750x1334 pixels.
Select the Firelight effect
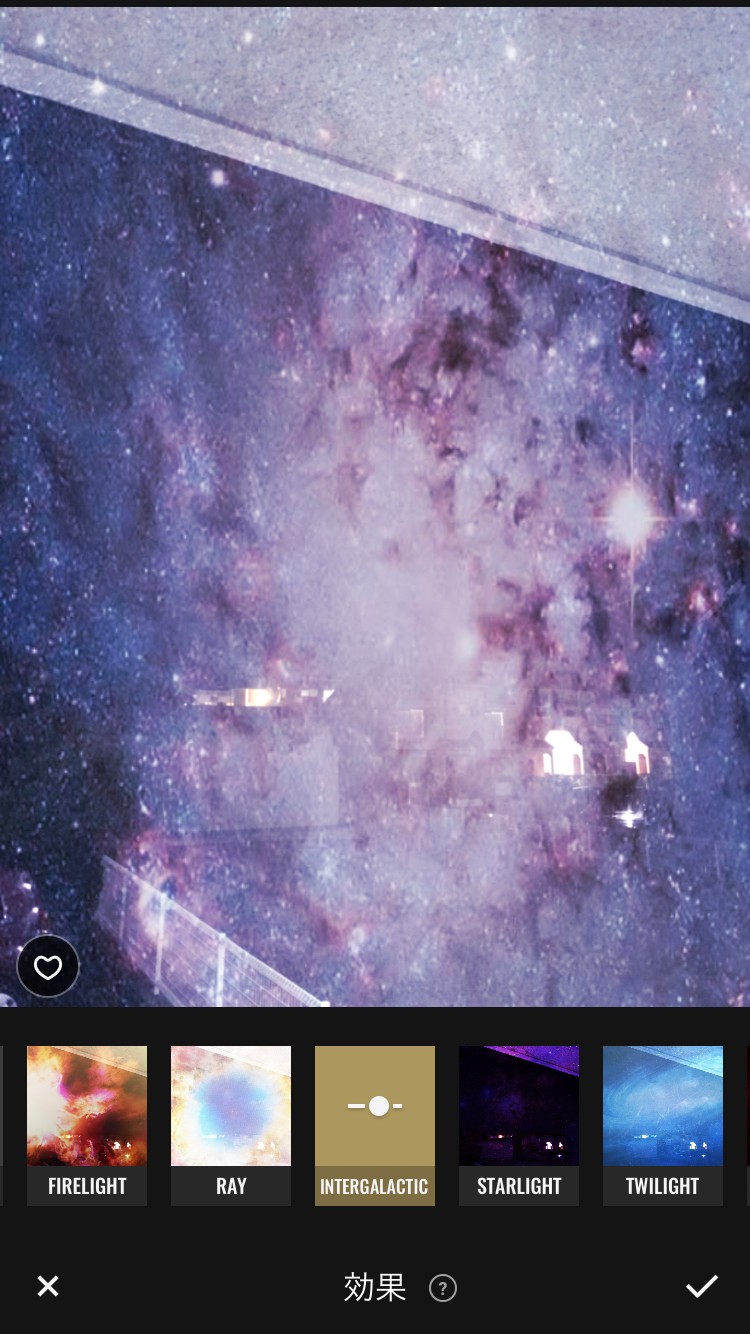(87, 1124)
